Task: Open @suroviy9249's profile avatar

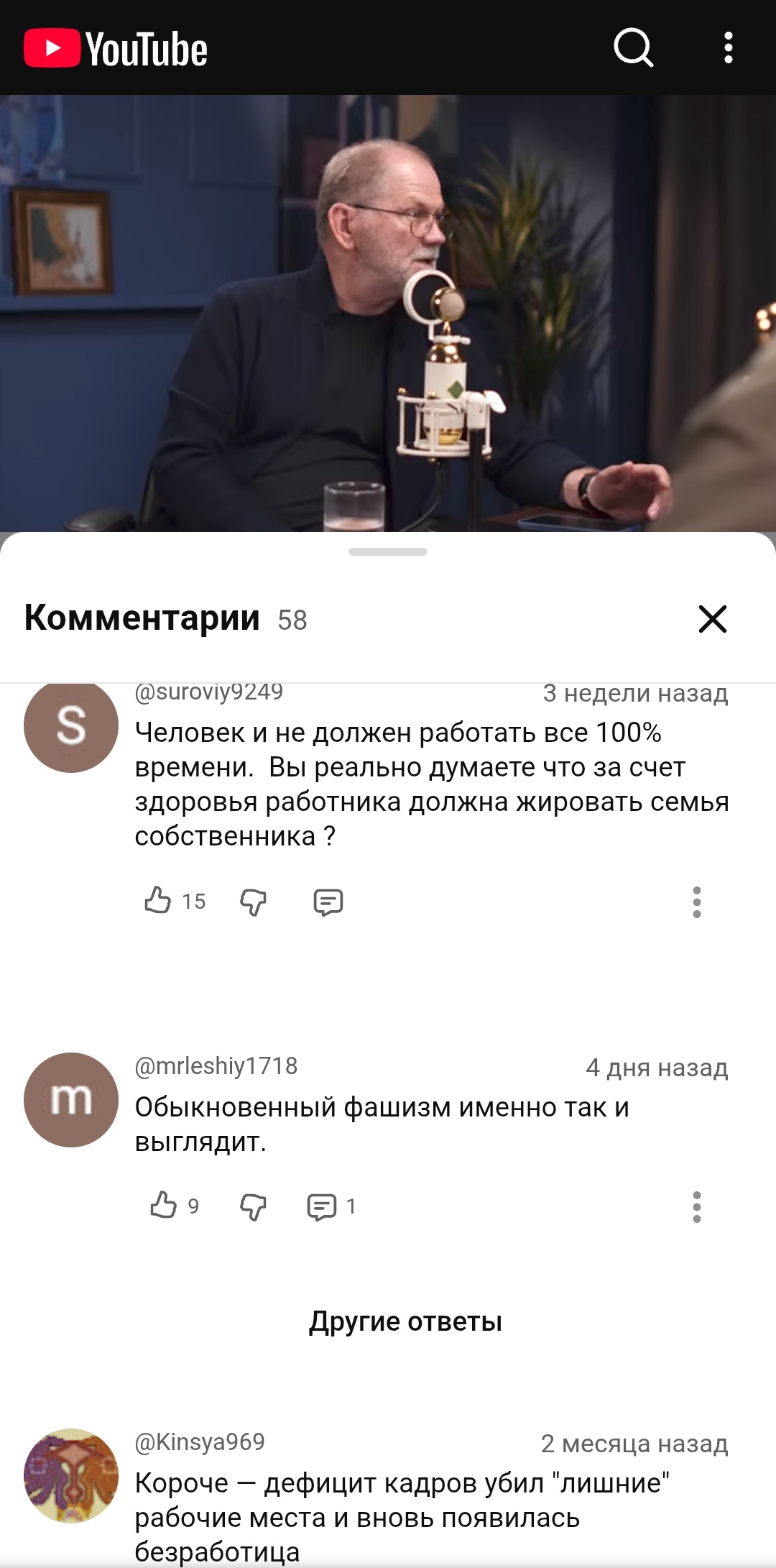Action: [x=71, y=726]
